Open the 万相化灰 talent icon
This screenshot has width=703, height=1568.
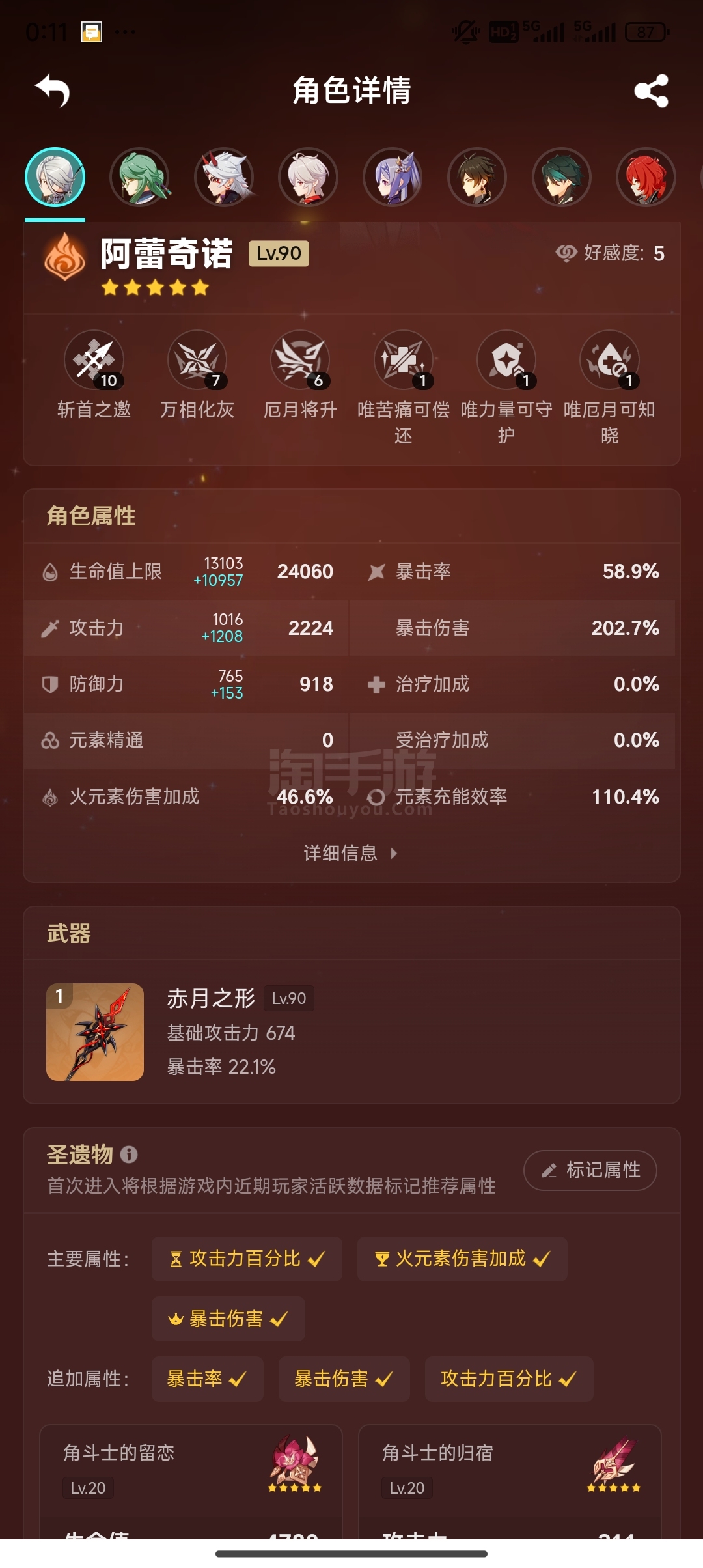click(197, 359)
